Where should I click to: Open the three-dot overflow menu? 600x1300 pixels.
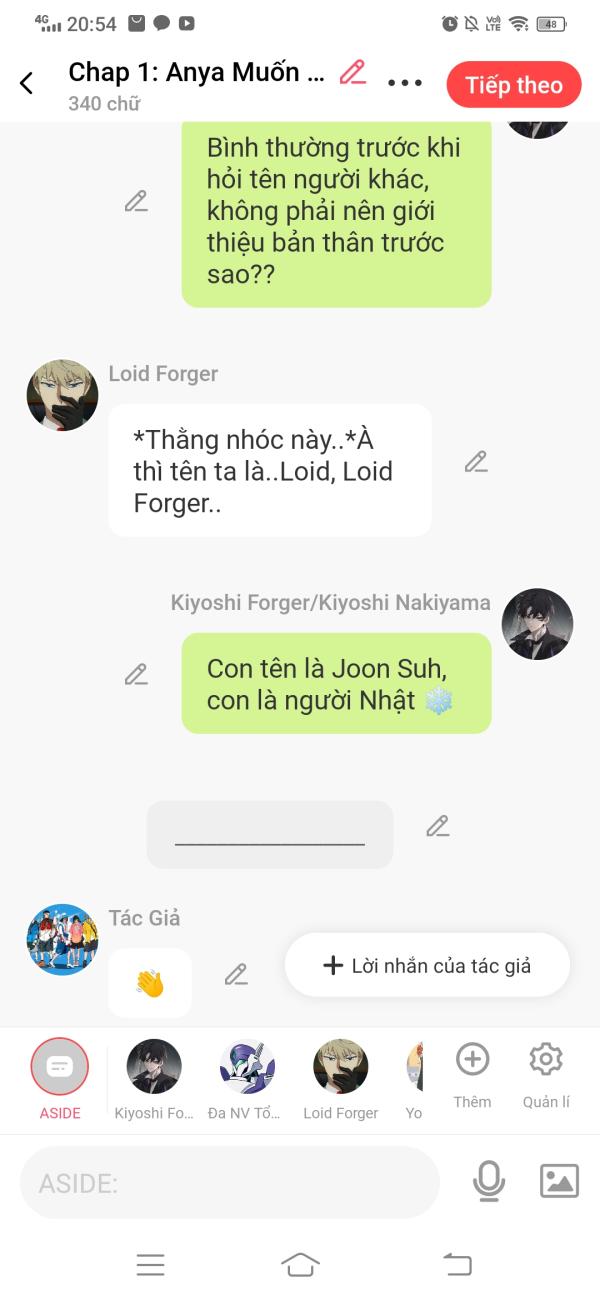click(405, 83)
